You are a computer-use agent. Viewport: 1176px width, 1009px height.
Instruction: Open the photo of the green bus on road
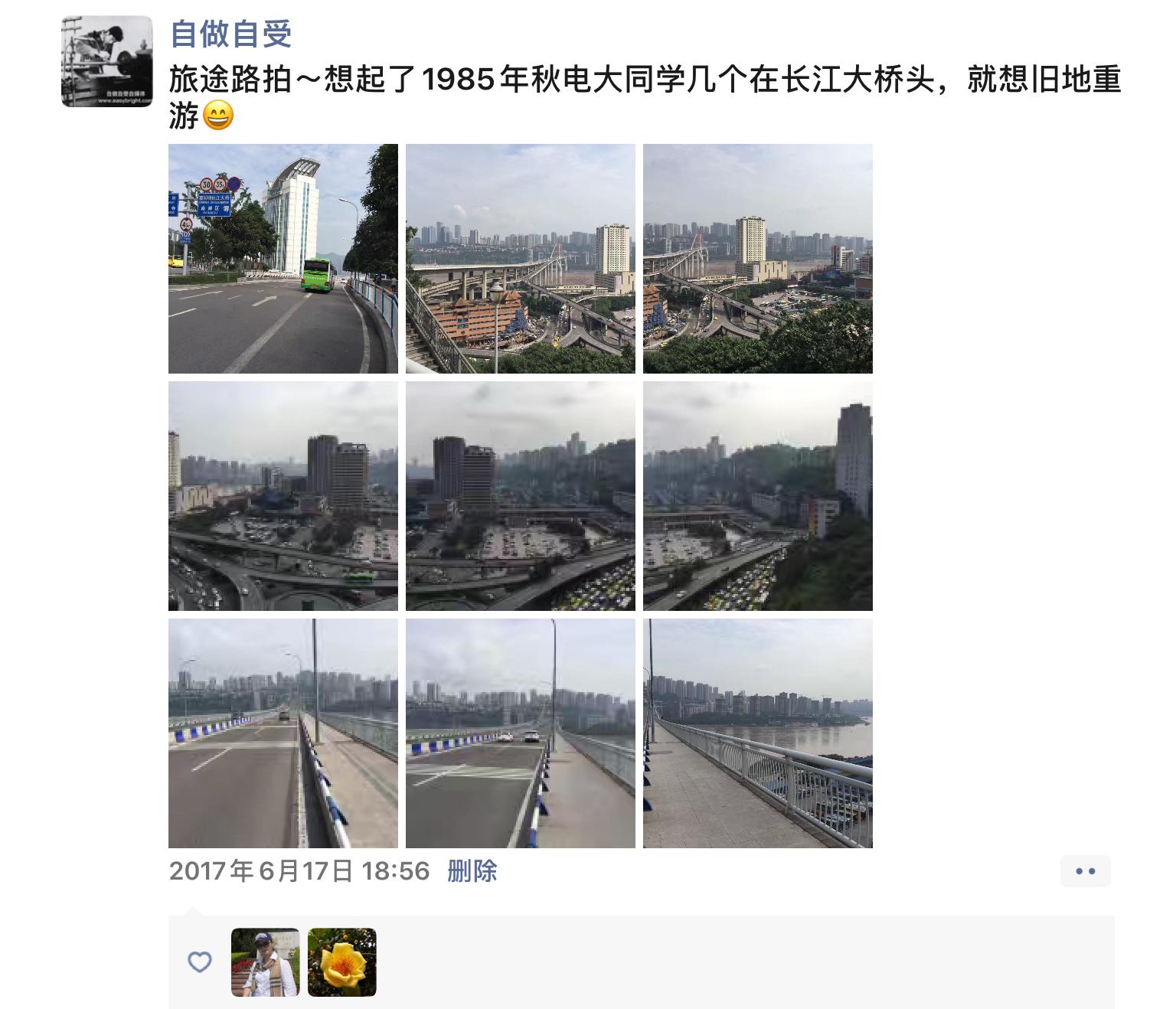click(x=283, y=259)
